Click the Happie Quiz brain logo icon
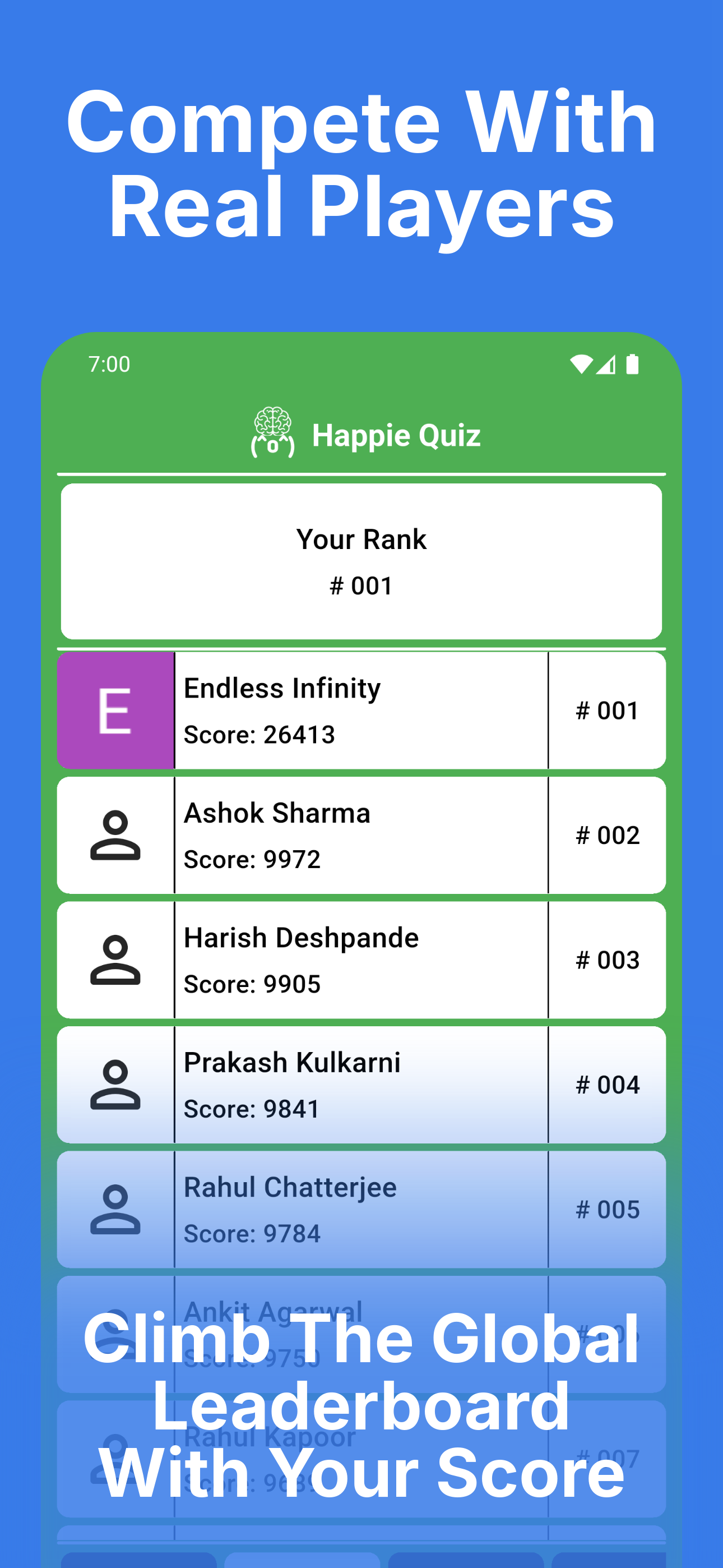Screen dimensions: 723x1568 (x=274, y=434)
